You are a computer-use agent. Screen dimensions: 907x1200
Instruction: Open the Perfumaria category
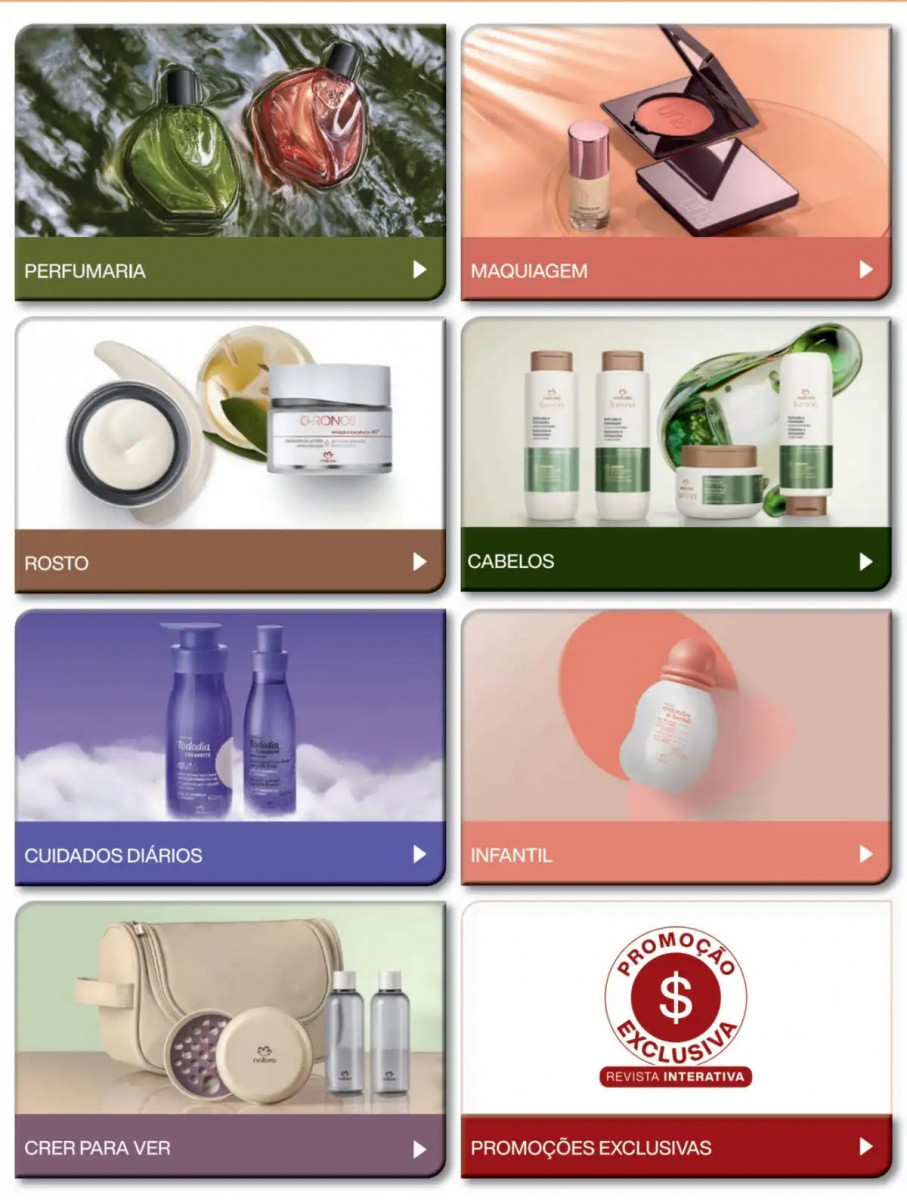coord(230,269)
